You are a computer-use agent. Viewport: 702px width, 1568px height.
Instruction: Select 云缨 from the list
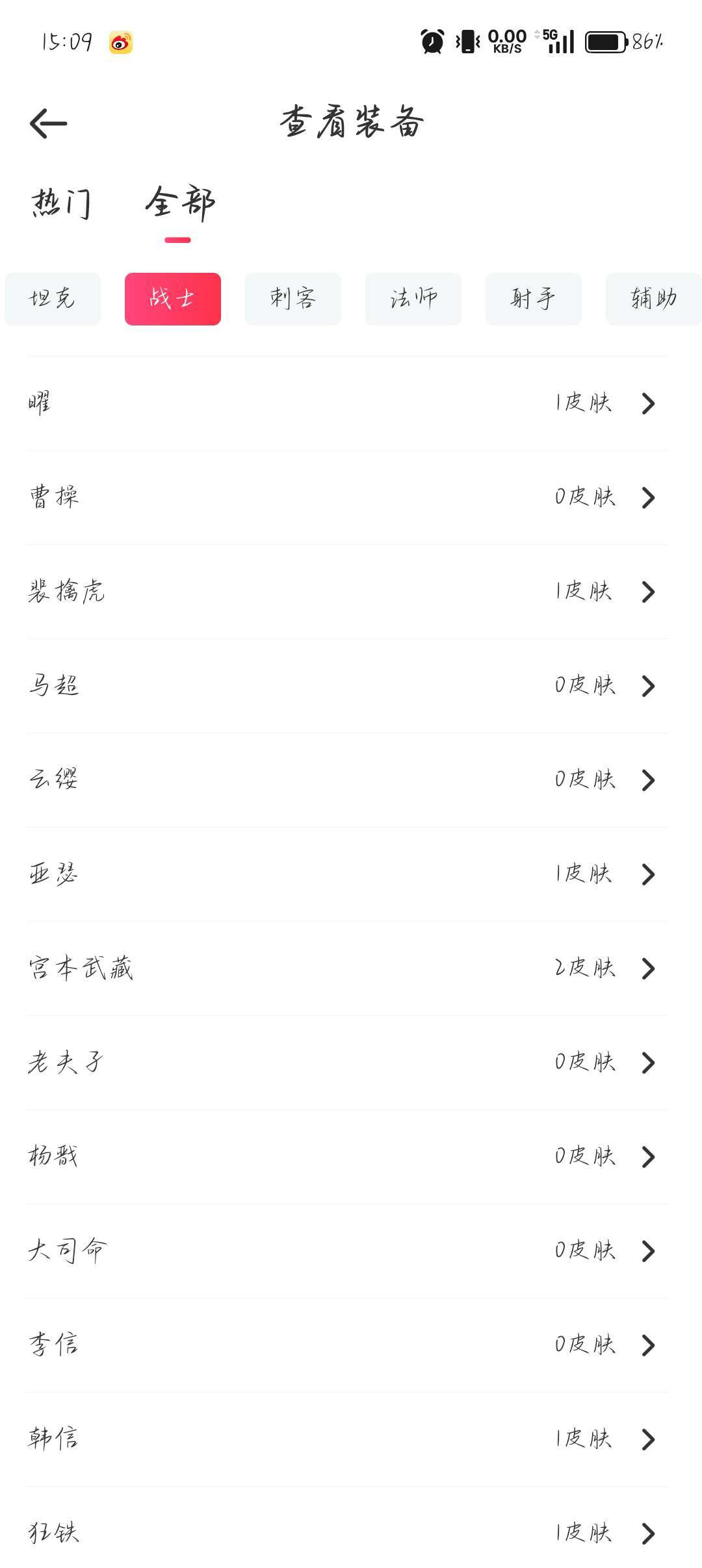click(x=347, y=780)
